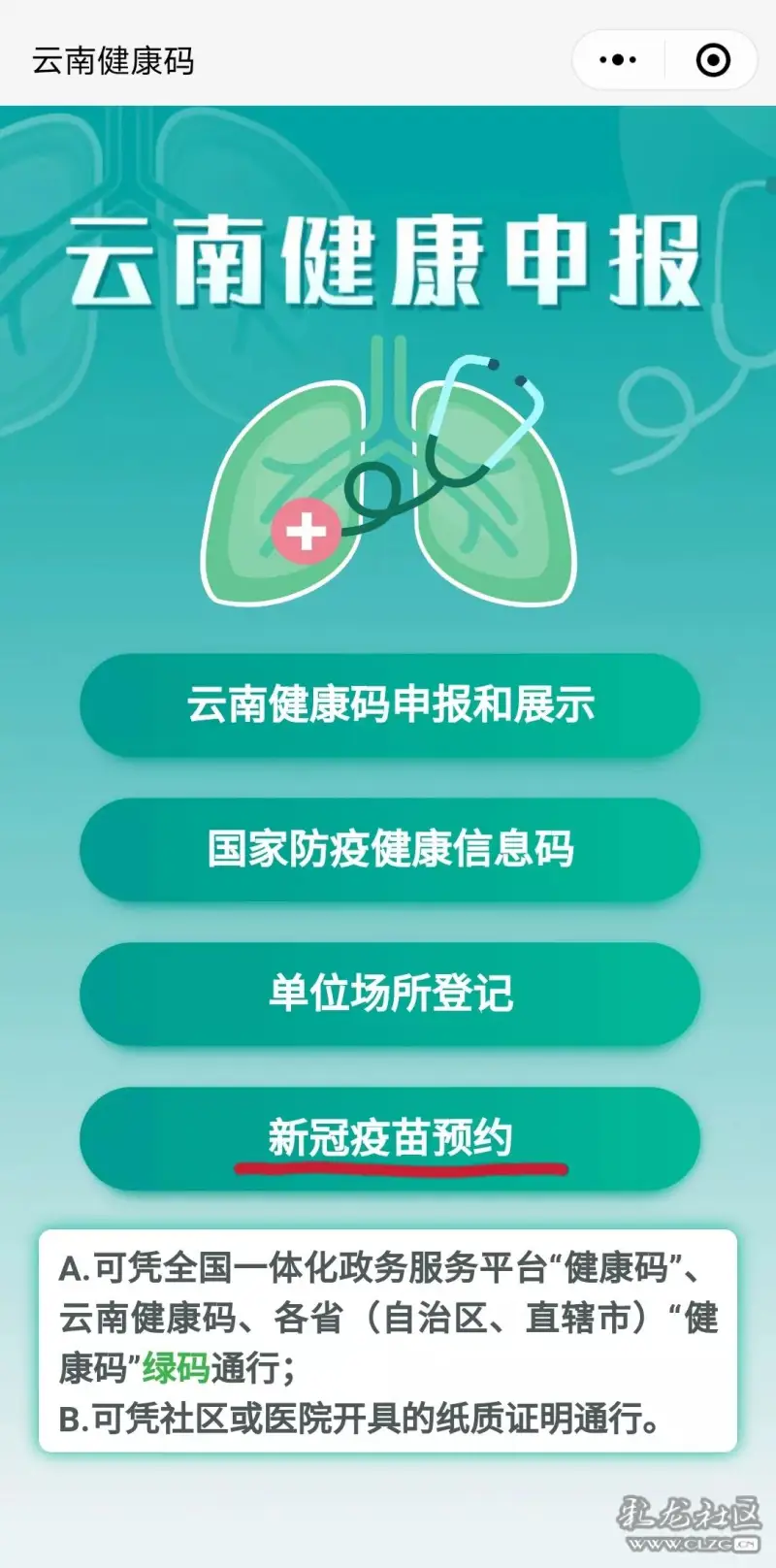
Task: Open 新冠疫苗预约
Action: point(390,1137)
